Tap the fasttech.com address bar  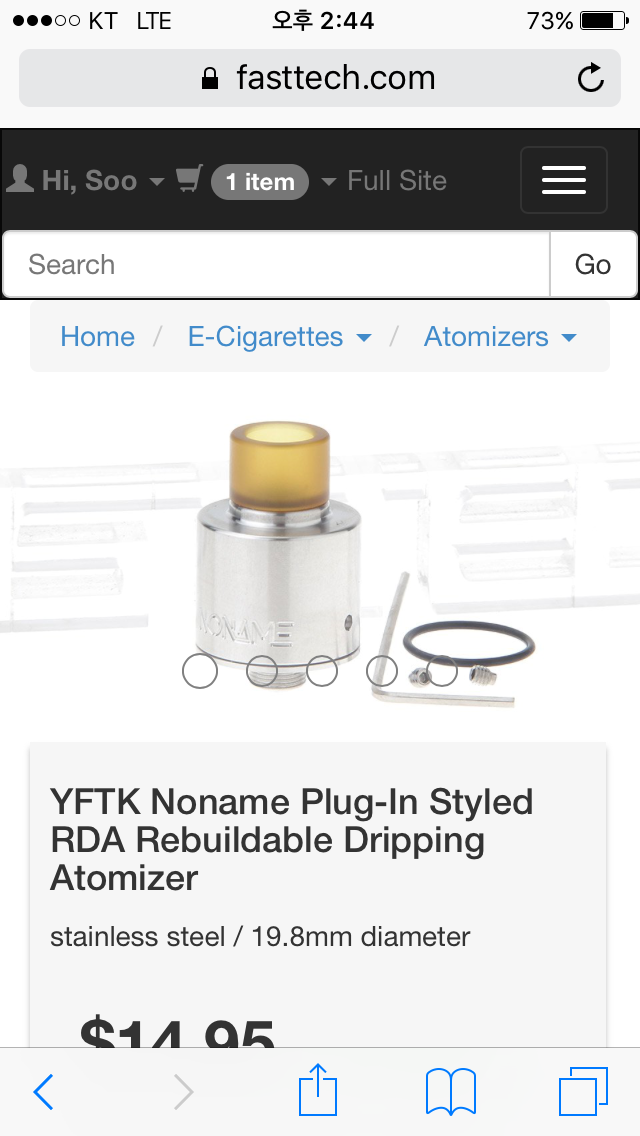pos(320,78)
